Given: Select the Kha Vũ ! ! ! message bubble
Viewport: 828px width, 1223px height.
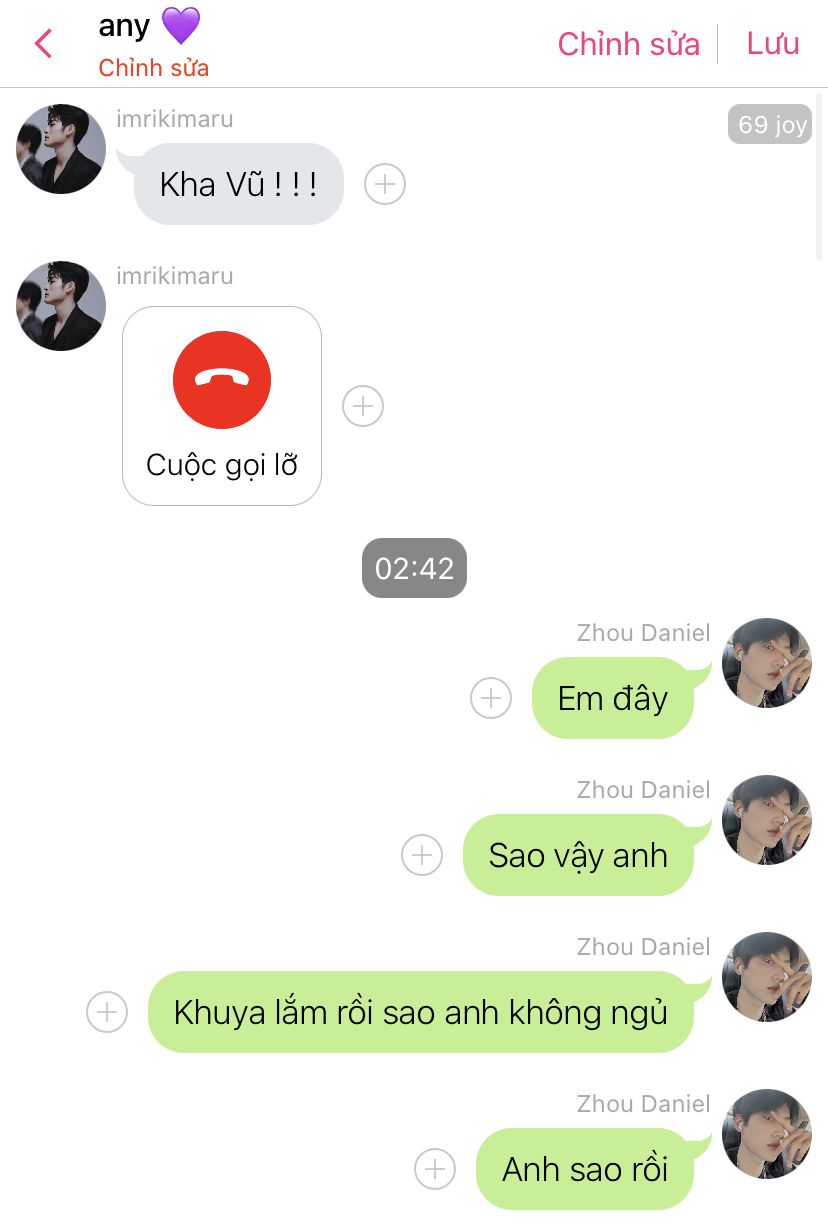Looking at the screenshot, I should [x=238, y=185].
